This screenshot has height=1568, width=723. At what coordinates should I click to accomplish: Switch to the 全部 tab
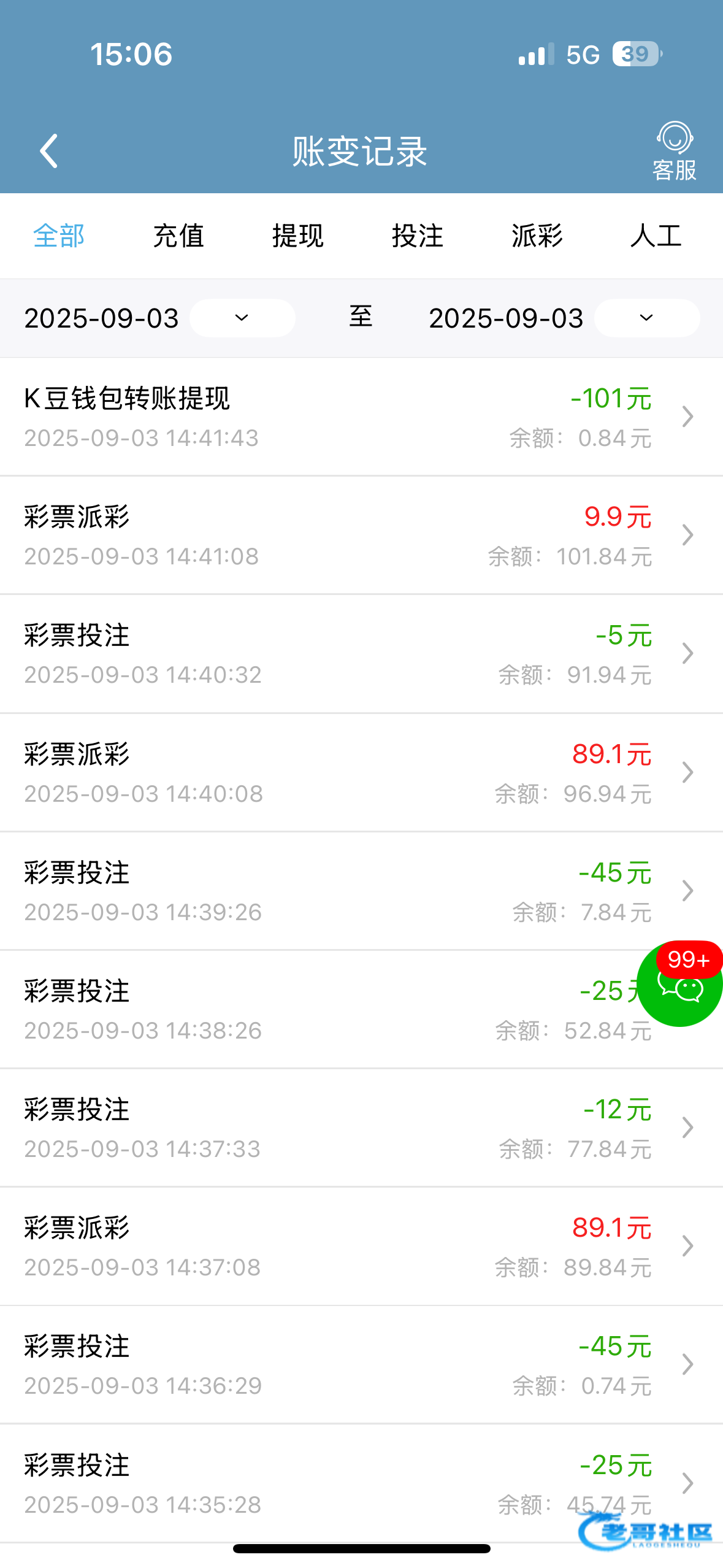tap(59, 236)
